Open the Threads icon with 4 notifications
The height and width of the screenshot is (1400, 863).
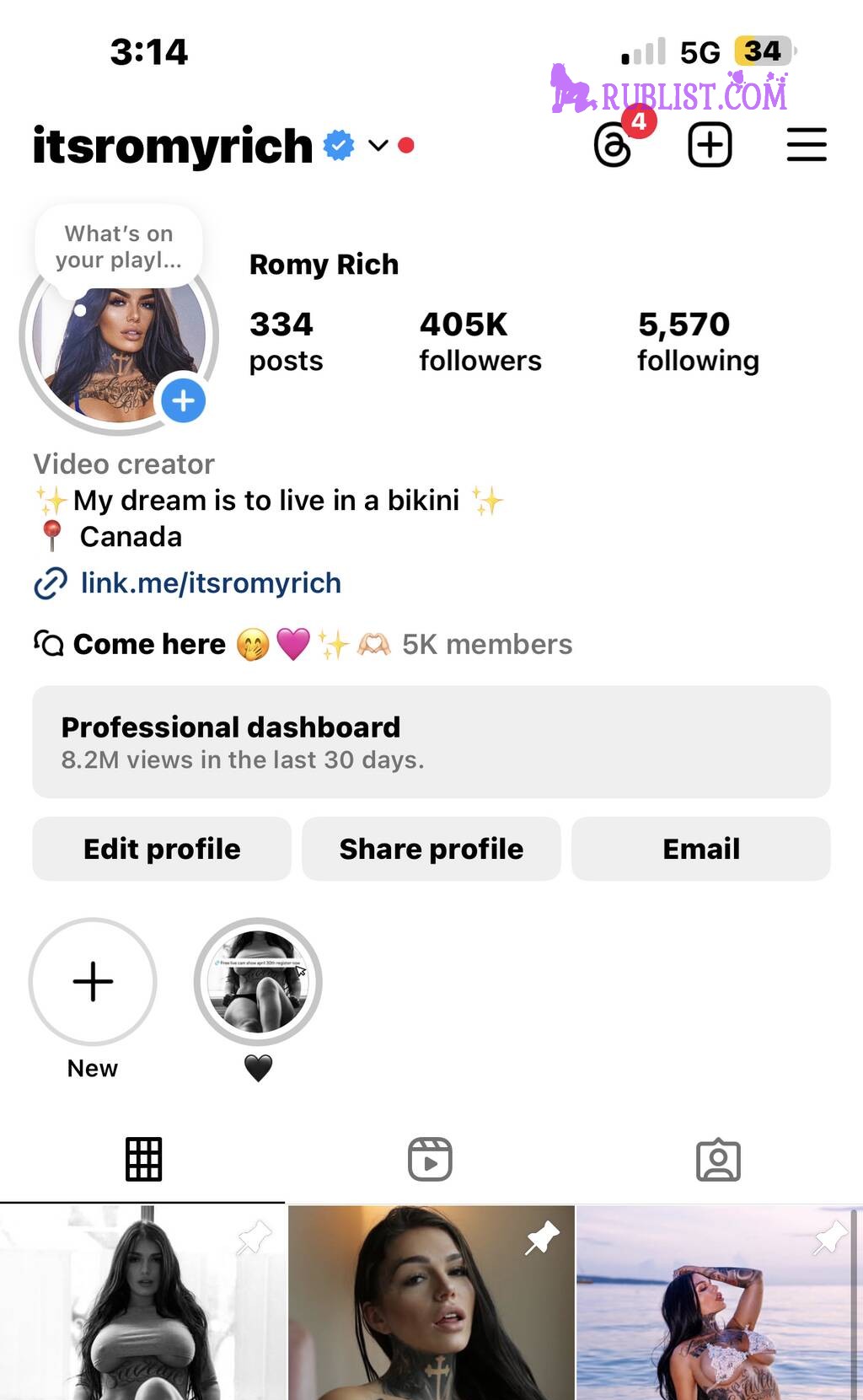coord(614,145)
